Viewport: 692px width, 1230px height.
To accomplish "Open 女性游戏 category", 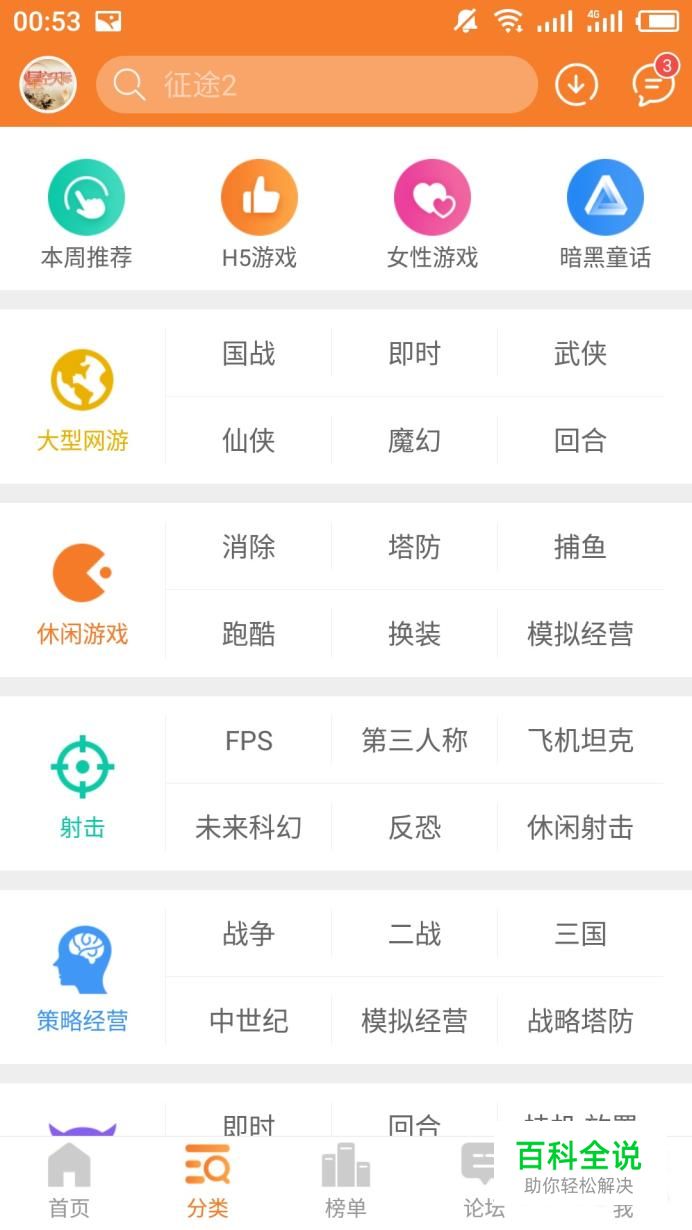I will [x=432, y=215].
